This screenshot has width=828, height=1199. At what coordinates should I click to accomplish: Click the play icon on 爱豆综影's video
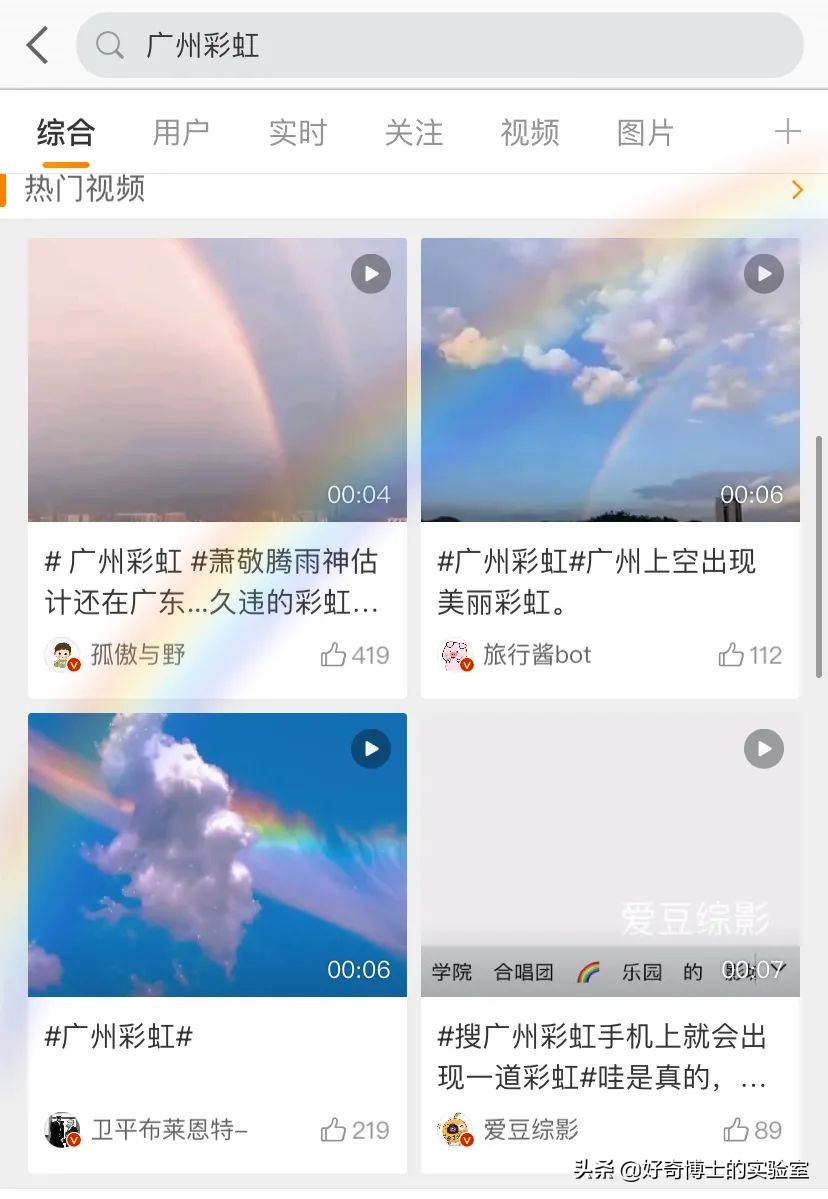[764, 748]
